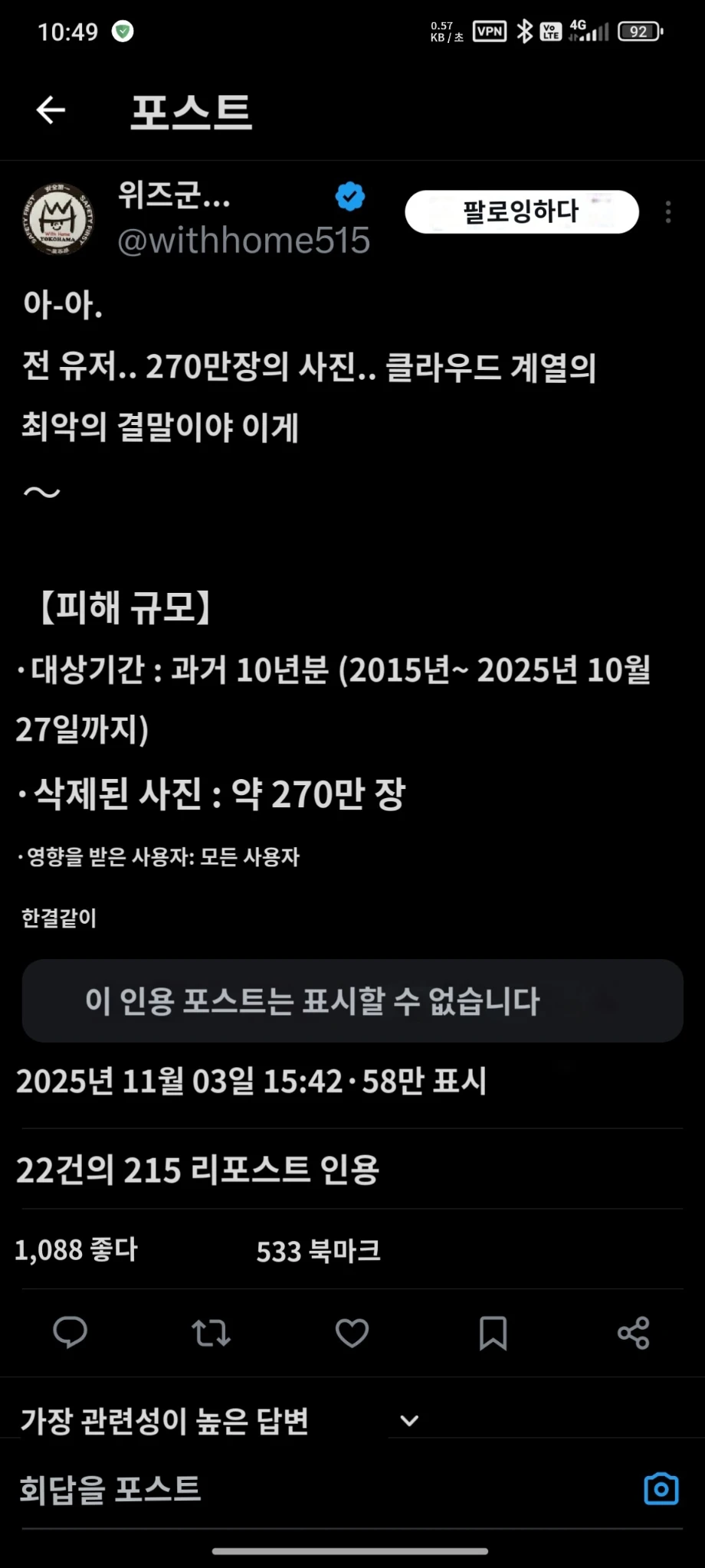Reply using the speech bubble icon

[x=70, y=1333]
